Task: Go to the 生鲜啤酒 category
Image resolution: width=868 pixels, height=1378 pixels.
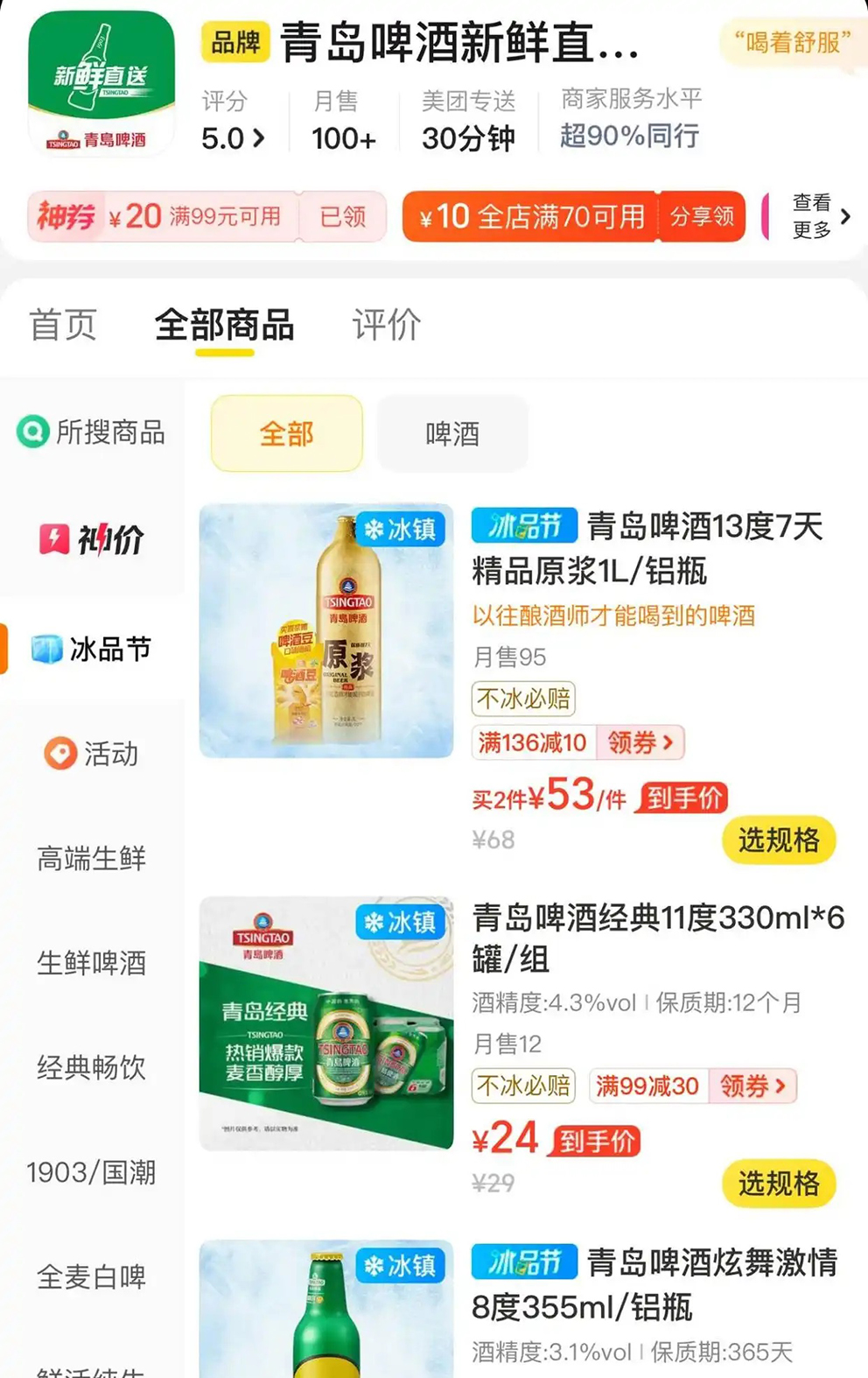Action: (91, 963)
